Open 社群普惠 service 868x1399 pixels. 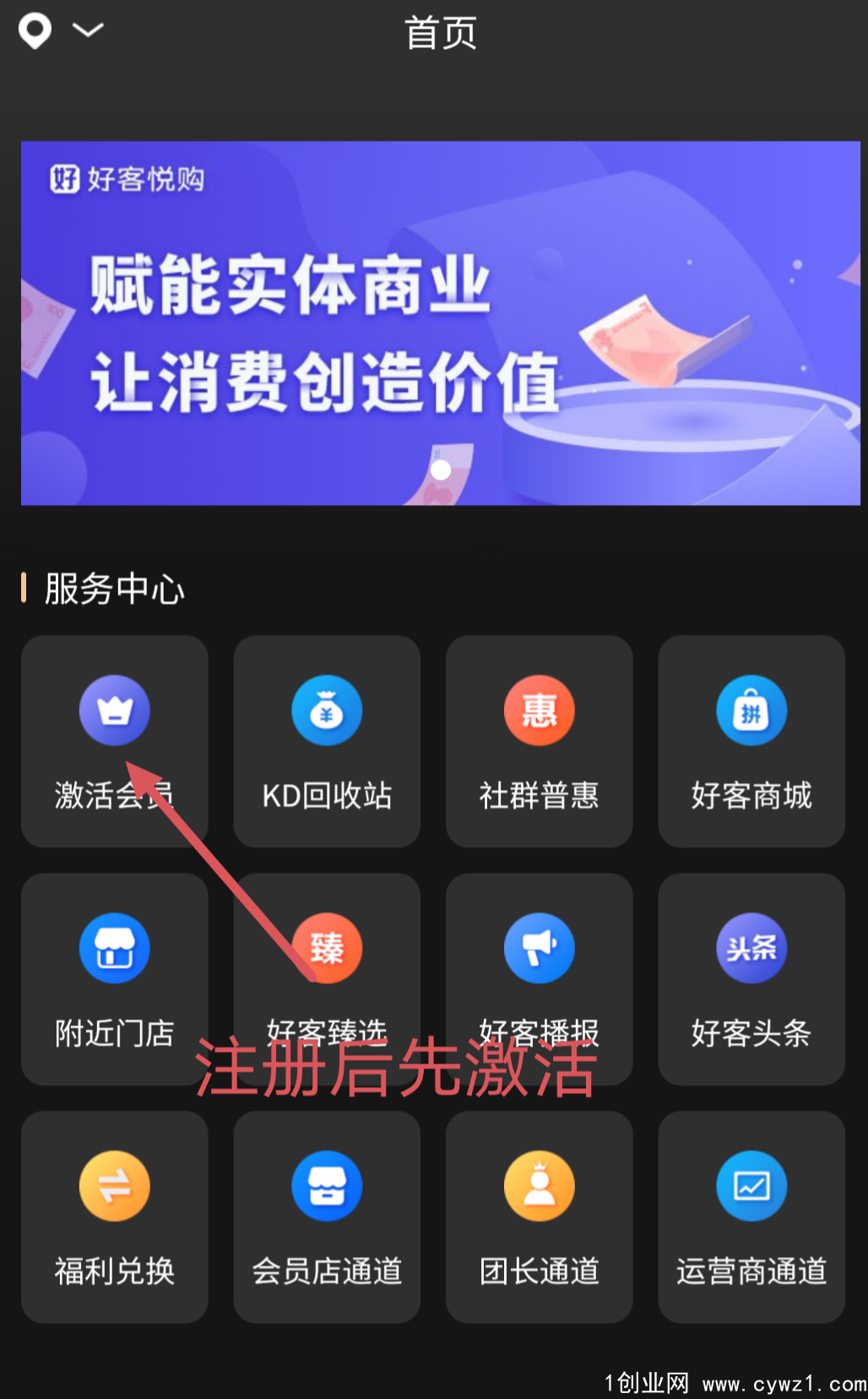pyautogui.click(x=539, y=741)
